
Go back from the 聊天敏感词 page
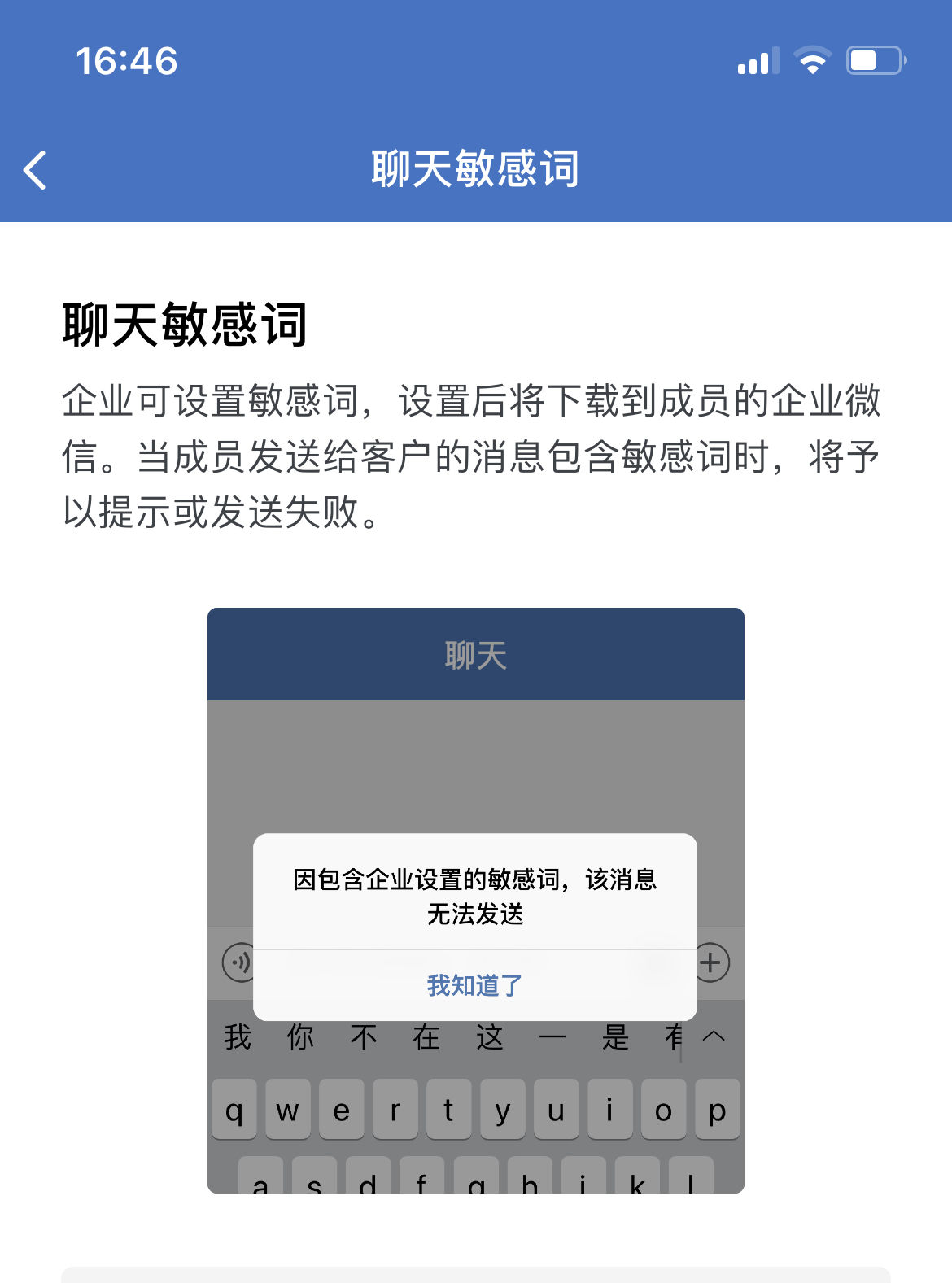(x=35, y=170)
